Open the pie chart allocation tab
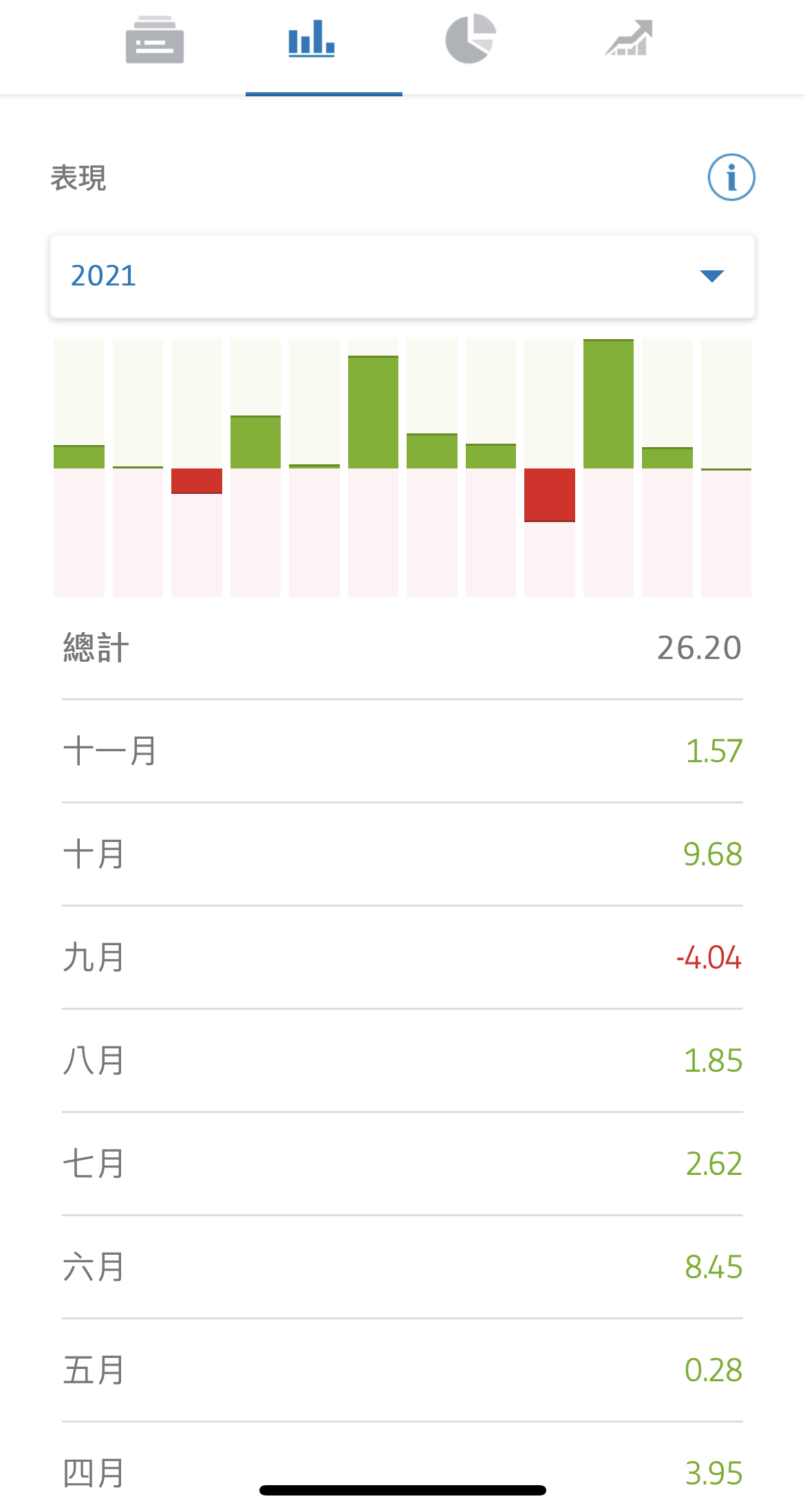 click(471, 39)
